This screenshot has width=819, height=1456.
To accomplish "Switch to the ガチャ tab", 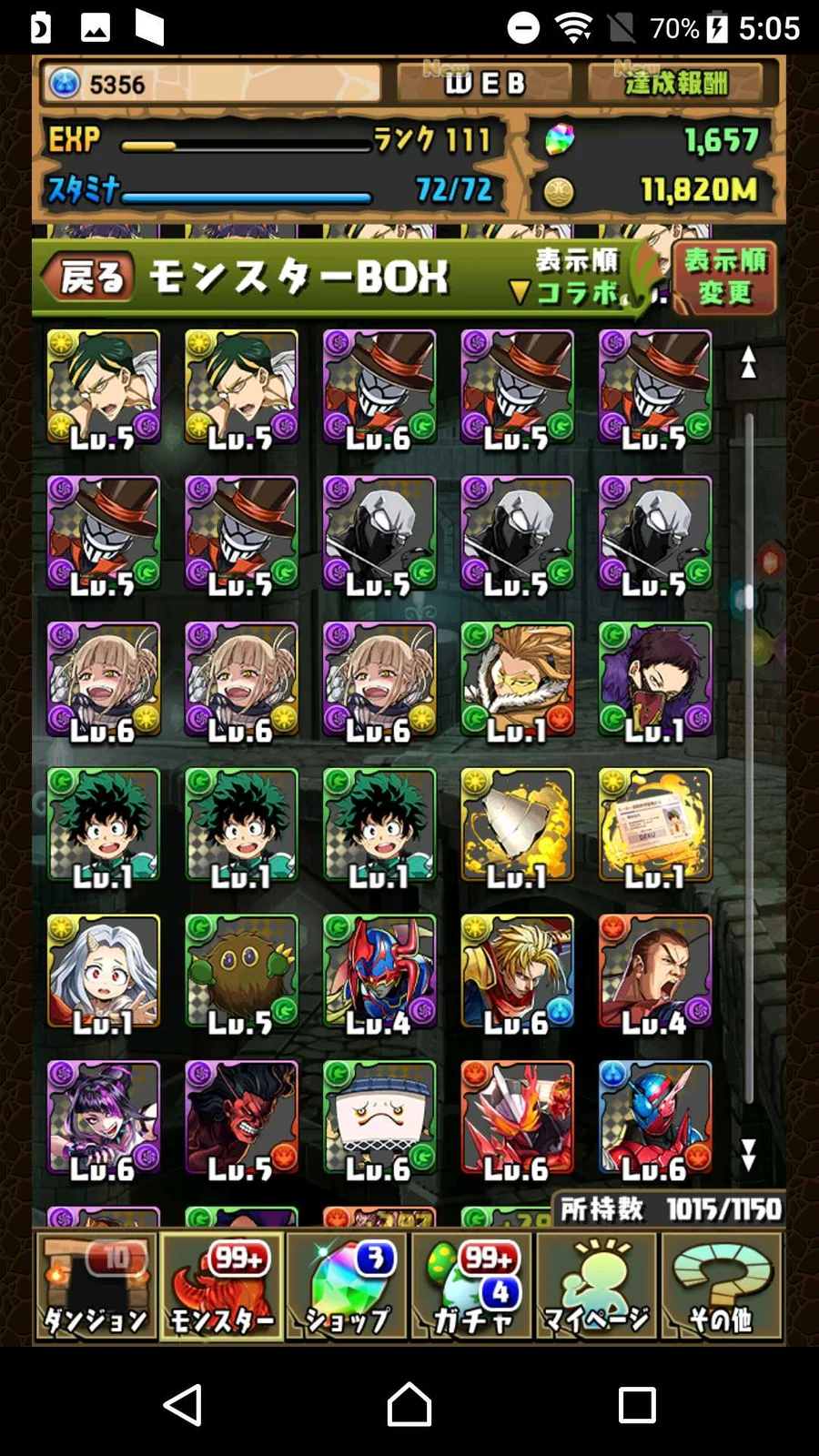I will pos(472,1288).
